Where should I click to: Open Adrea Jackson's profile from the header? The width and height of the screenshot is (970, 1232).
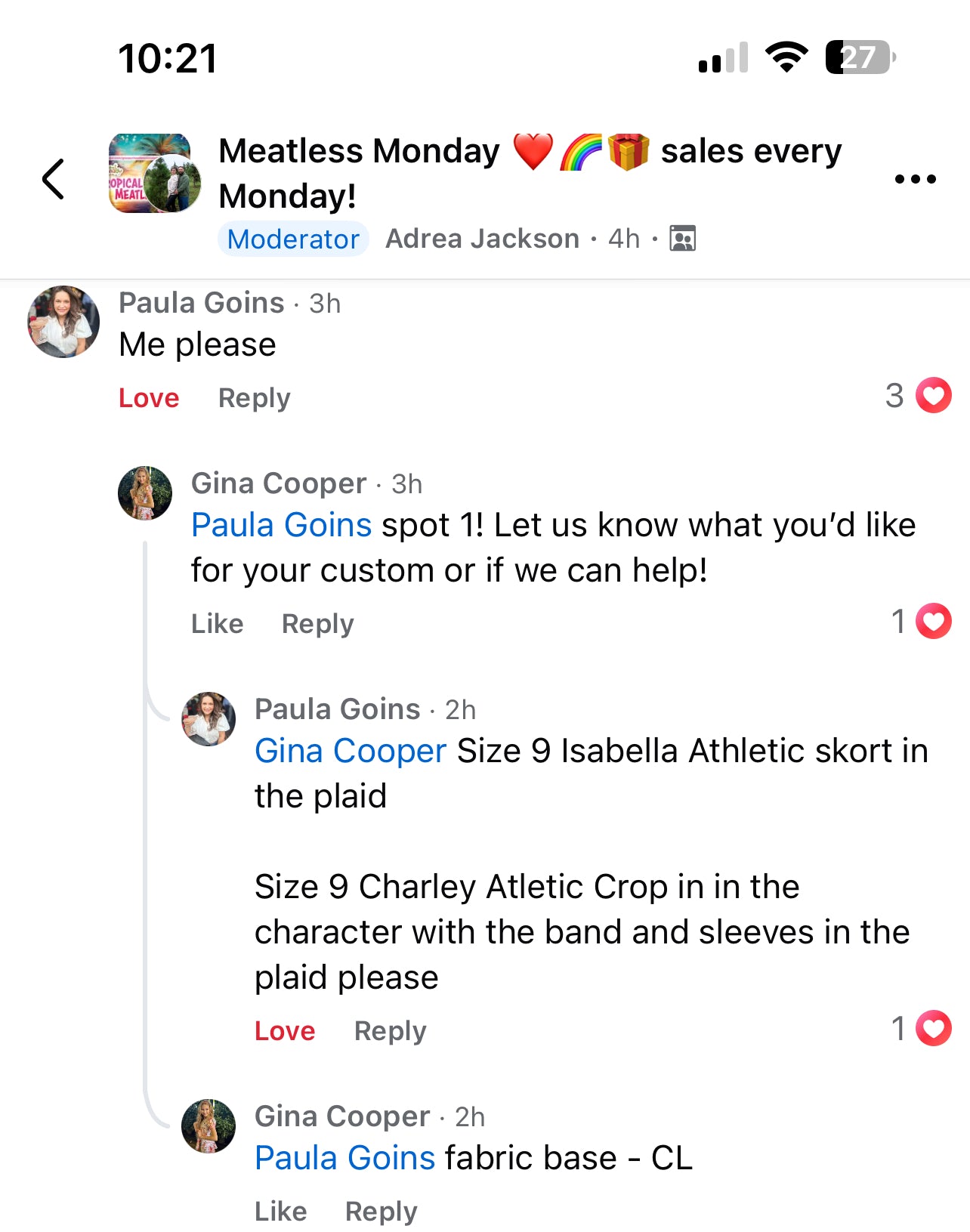[482, 239]
